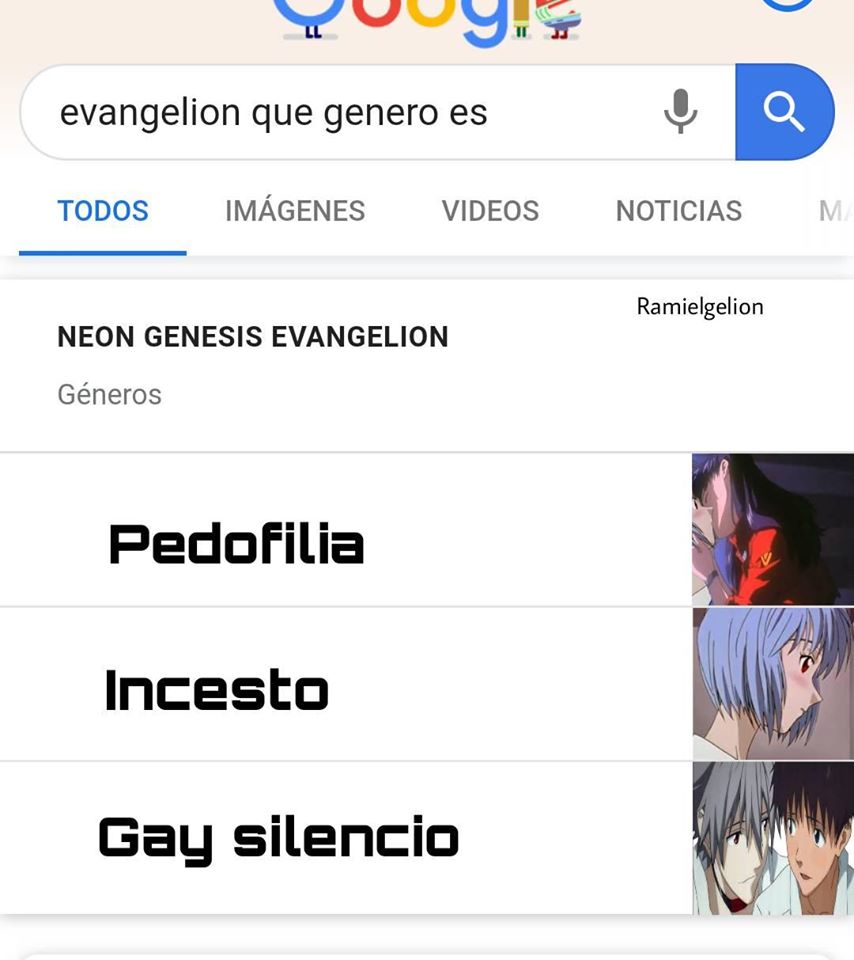This screenshot has height=960, width=854.
Task: Start voice search with the microphone
Action: [680, 112]
